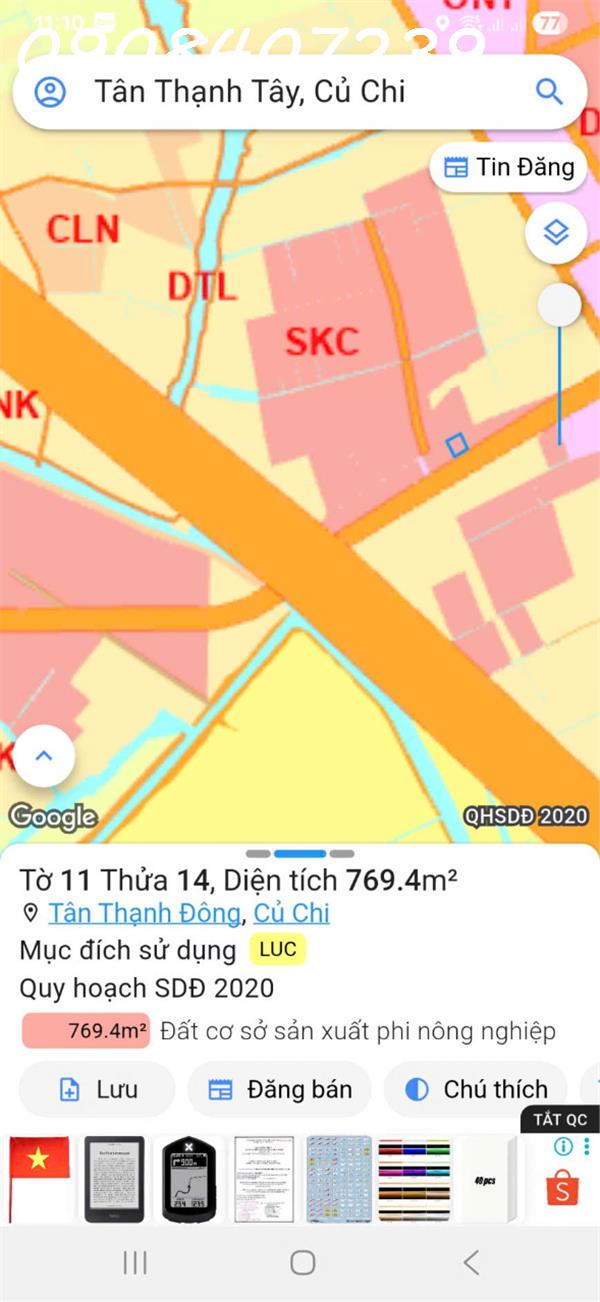Screen dimensions: 600x1302
Task: Open the Tin Đăng listings button
Action: pyautogui.click(x=509, y=167)
